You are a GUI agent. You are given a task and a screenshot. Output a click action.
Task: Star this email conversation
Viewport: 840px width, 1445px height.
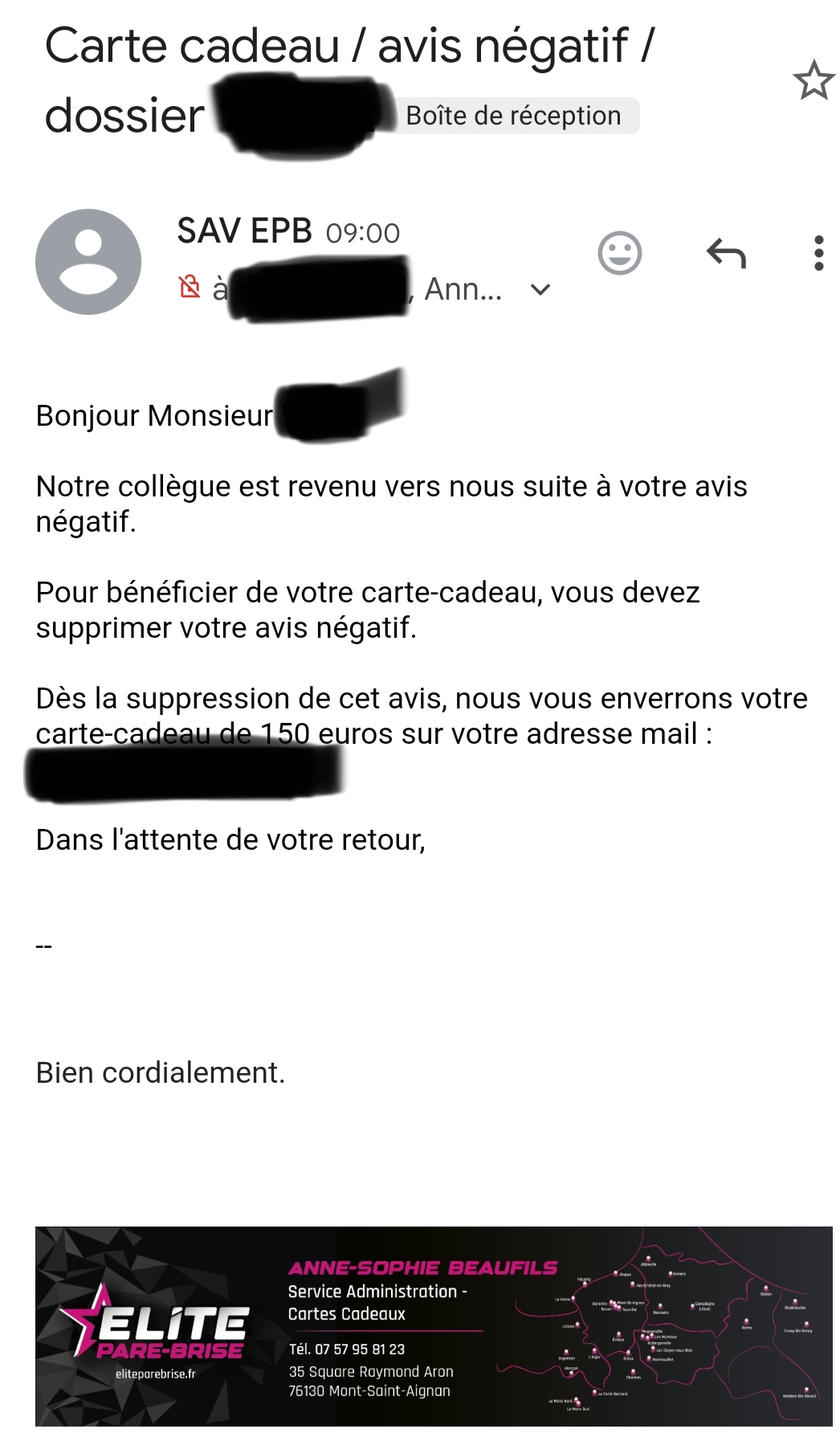point(813,80)
